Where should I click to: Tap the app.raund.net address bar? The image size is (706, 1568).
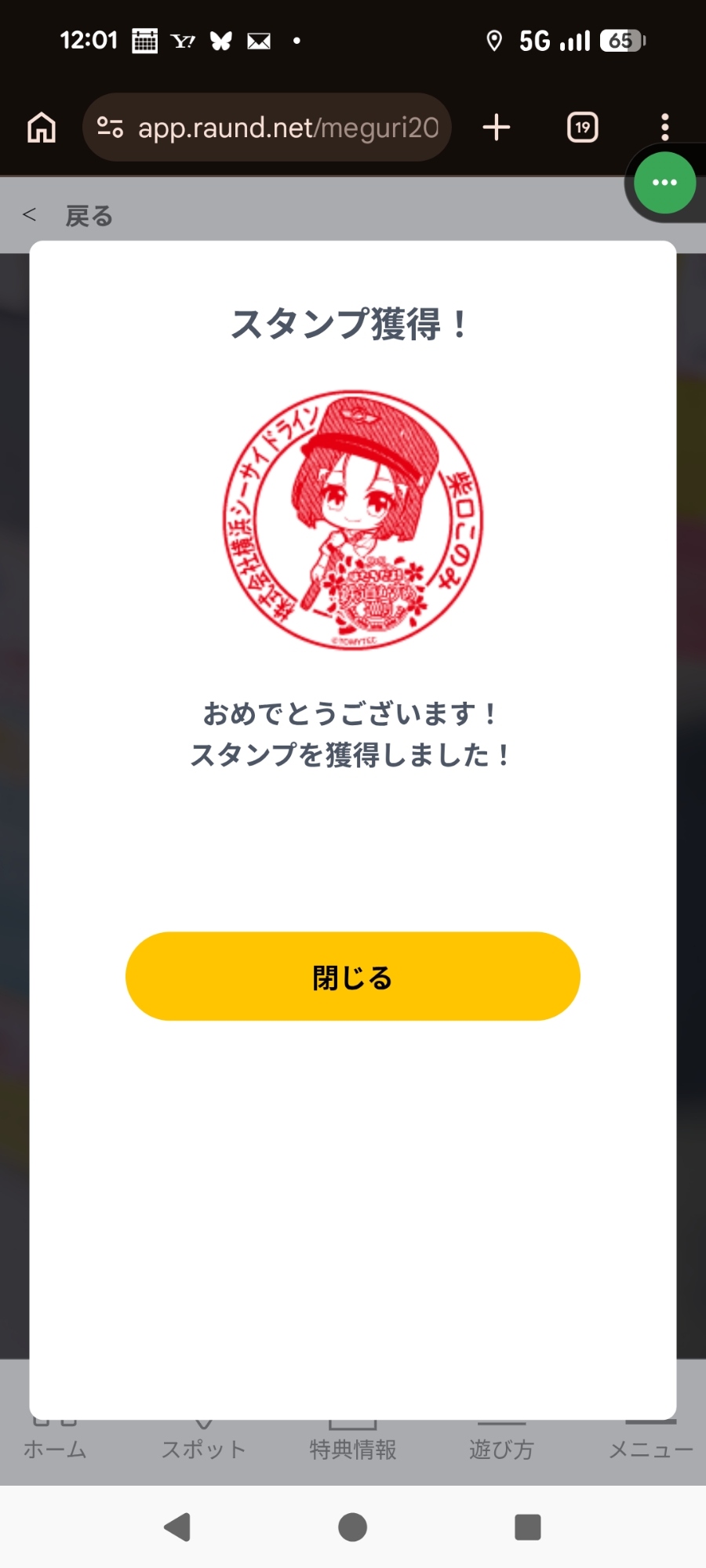(267, 127)
